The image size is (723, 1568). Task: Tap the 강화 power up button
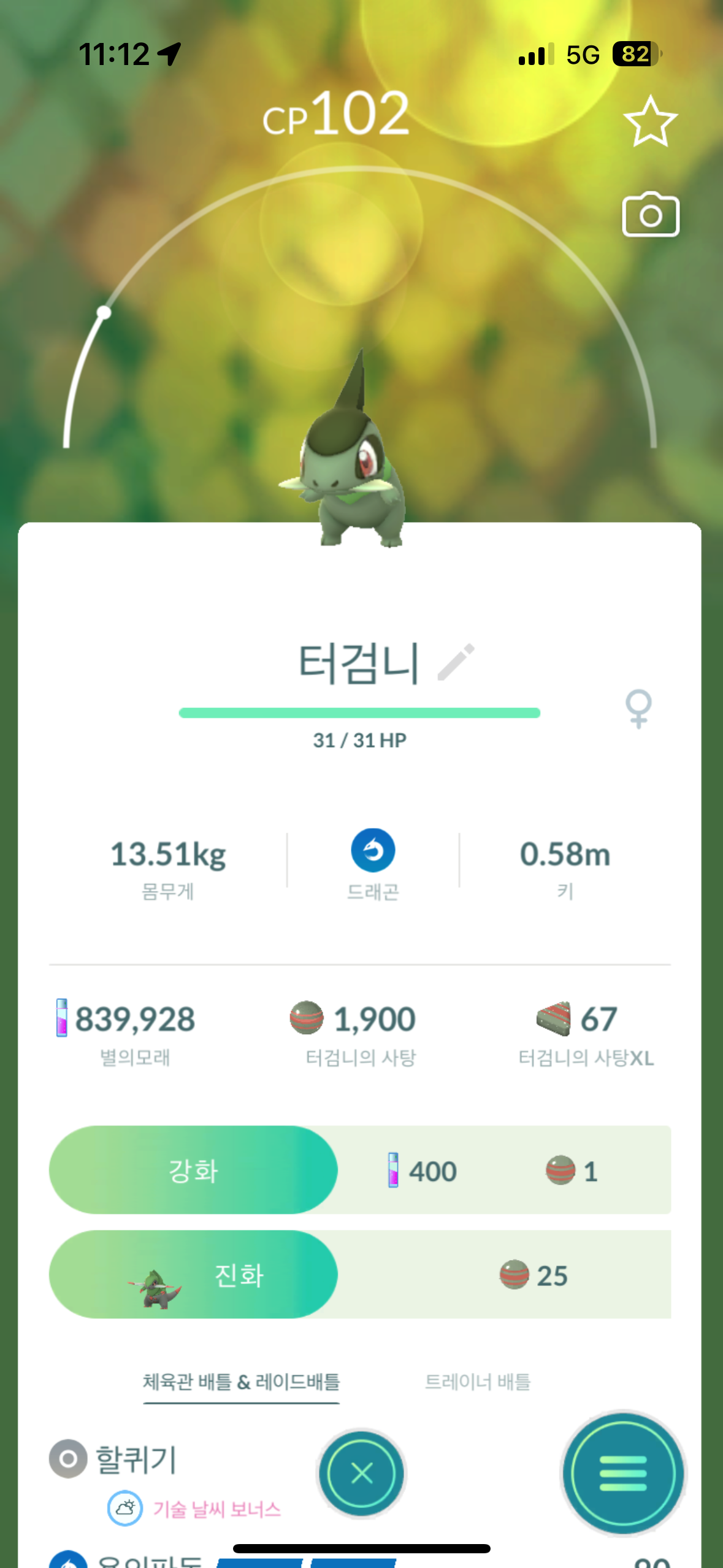pos(193,1170)
